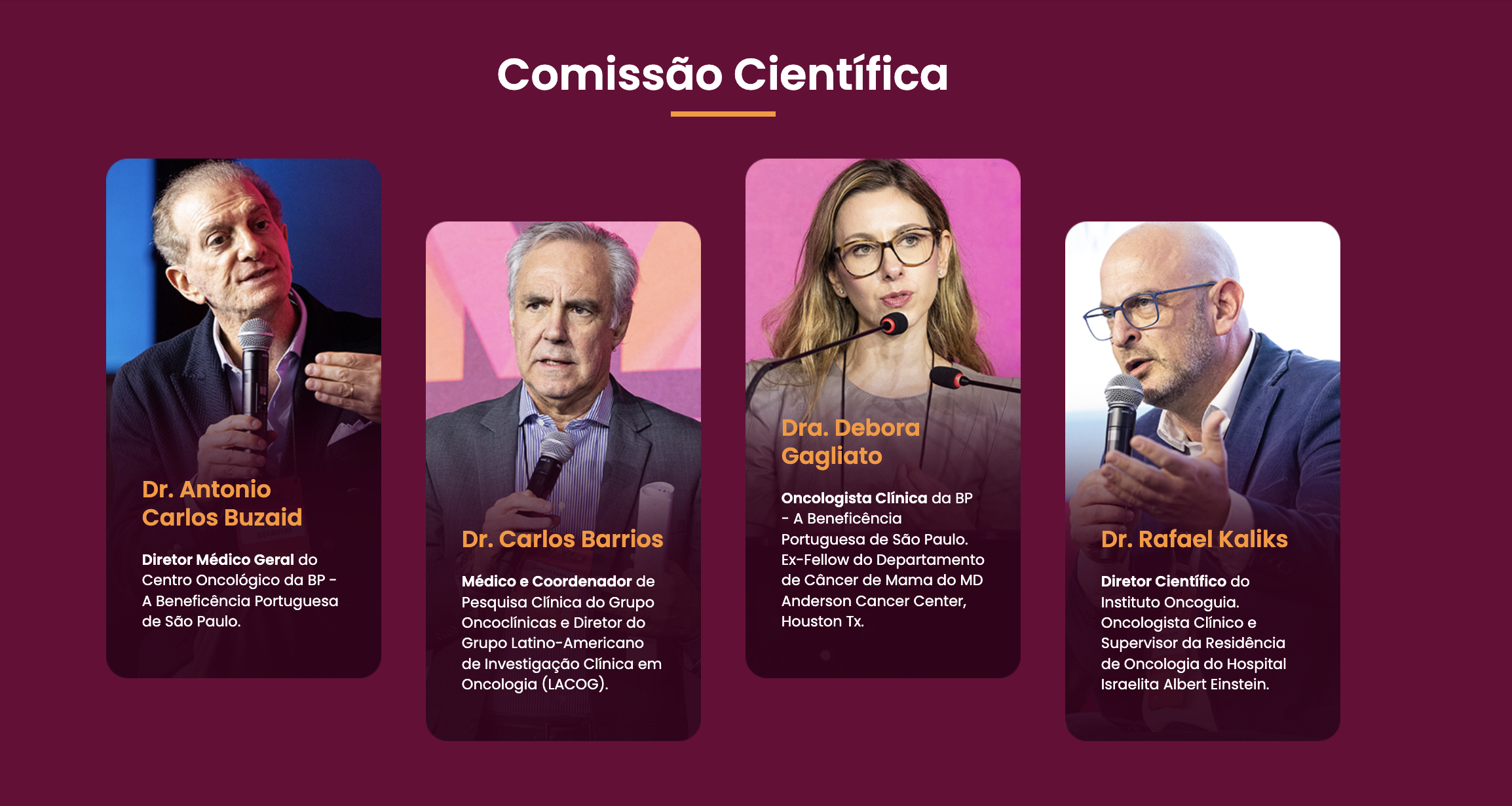View the Dr. Rafael Kaliks card

coord(1202,480)
